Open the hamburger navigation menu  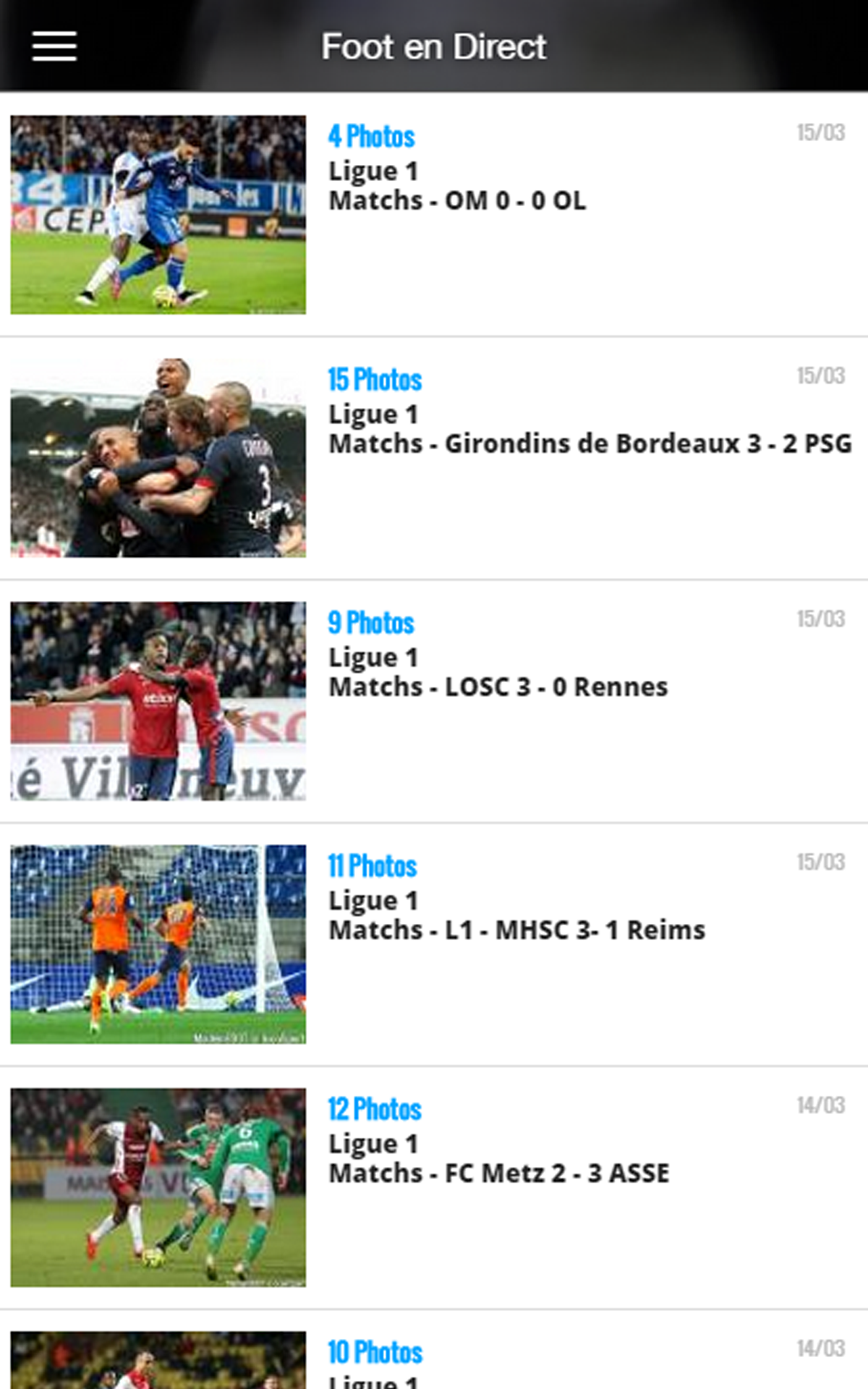54,46
